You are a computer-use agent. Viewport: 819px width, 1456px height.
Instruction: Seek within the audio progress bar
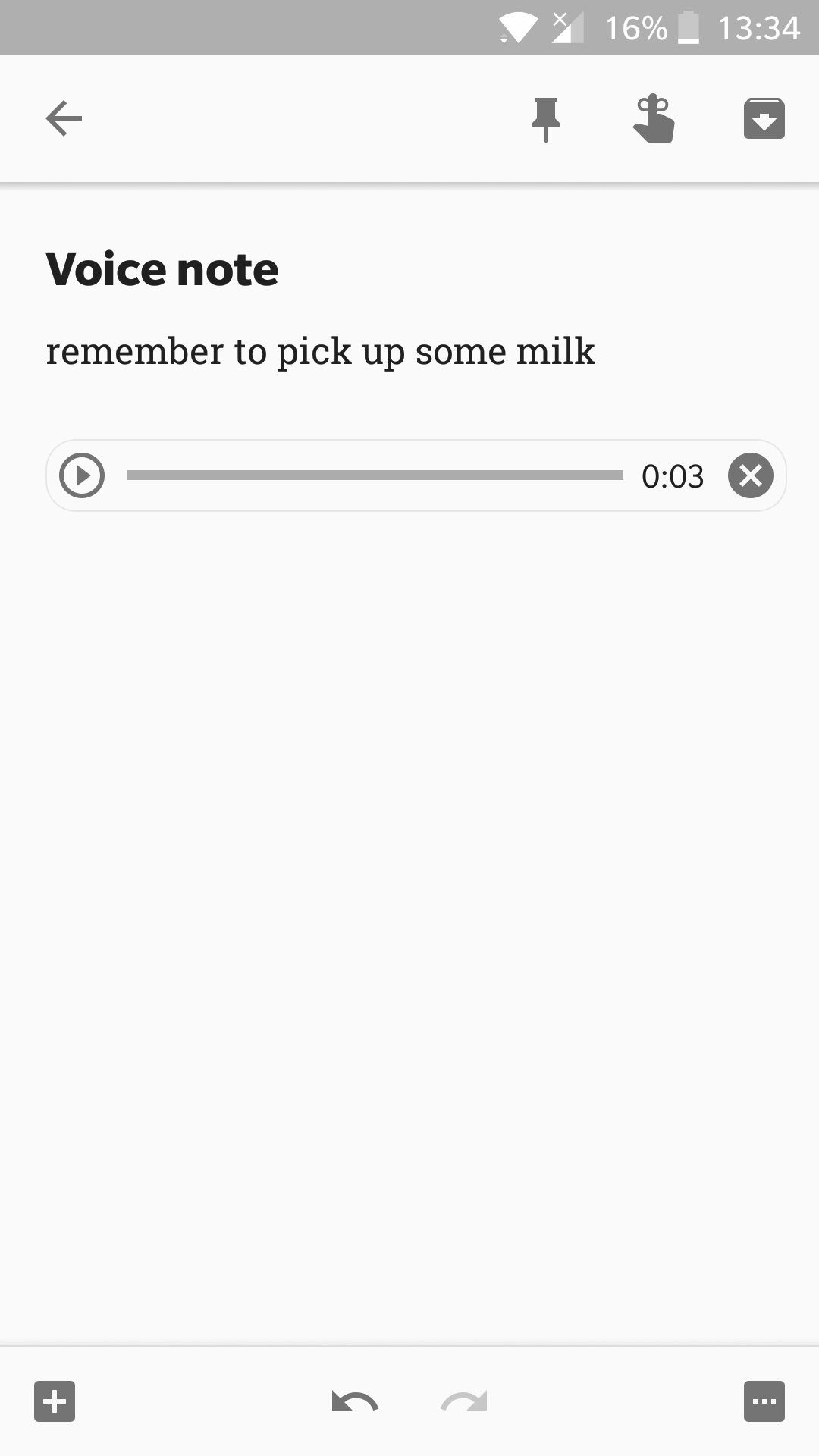375,475
